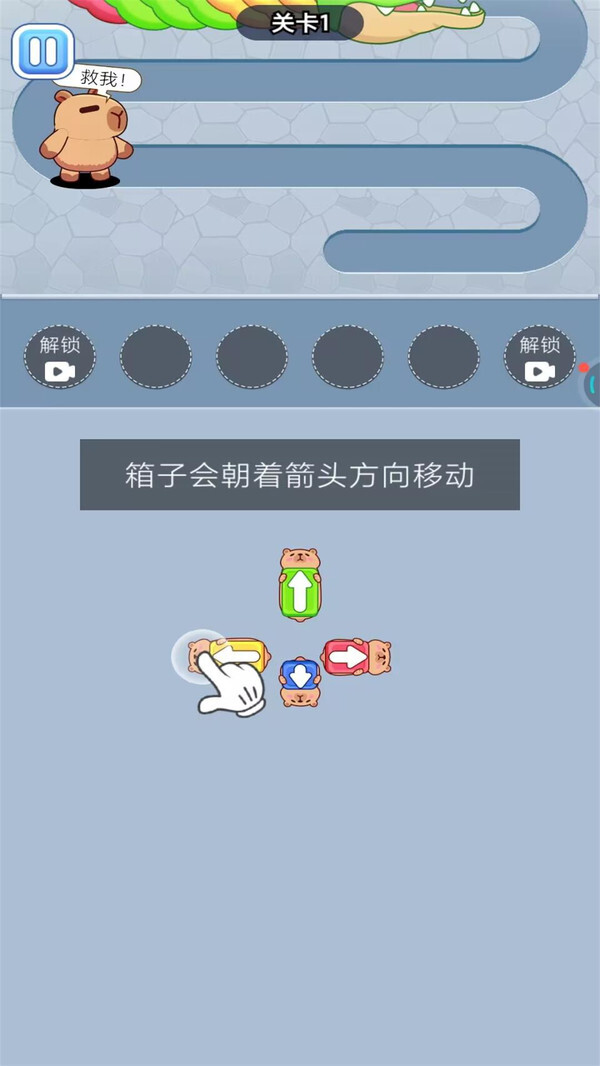Tap the red right-arrow box
This screenshot has width=600, height=1066.
[x=346, y=657]
